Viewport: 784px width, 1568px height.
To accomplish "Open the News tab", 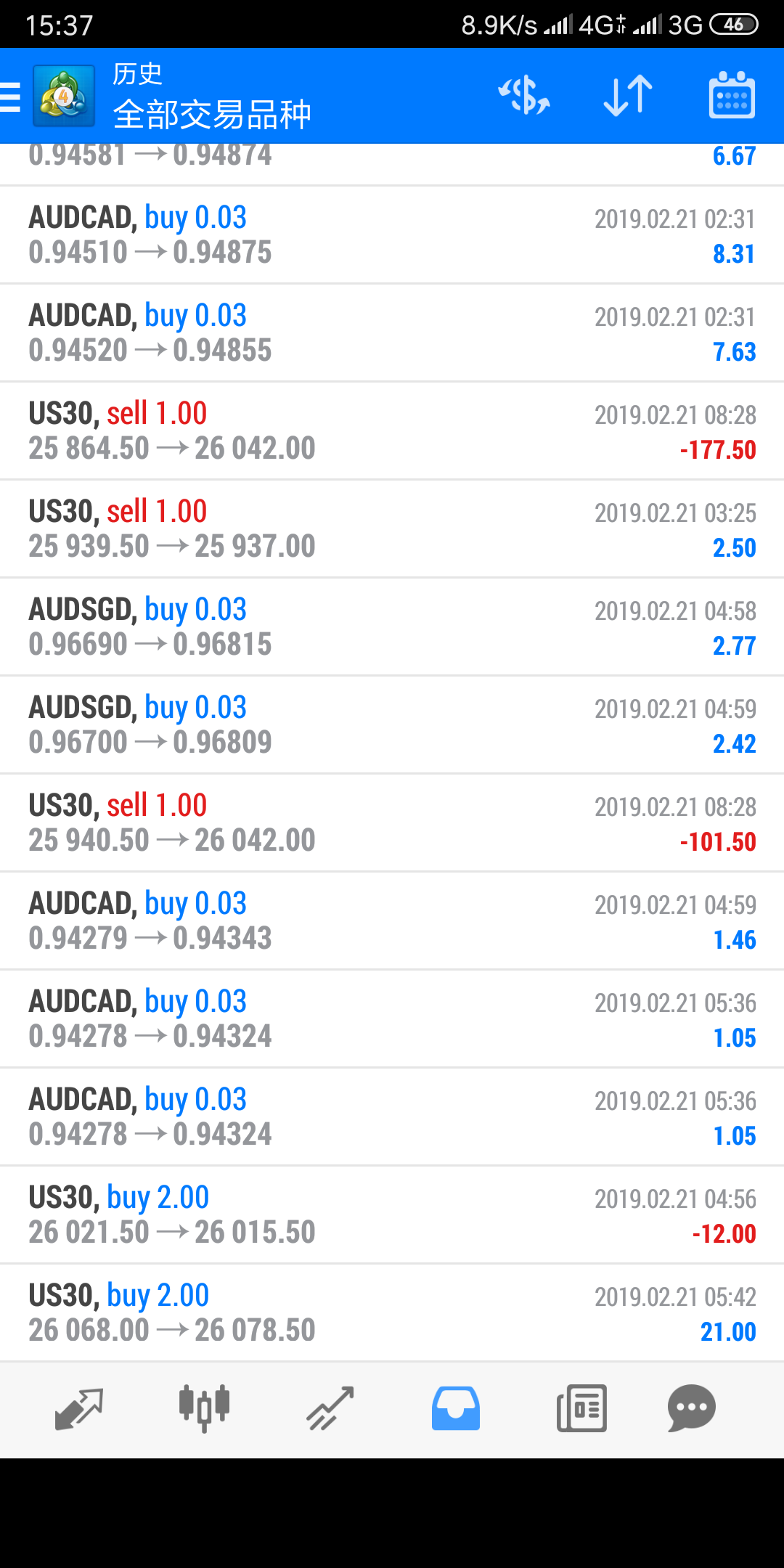I will pos(581,1409).
